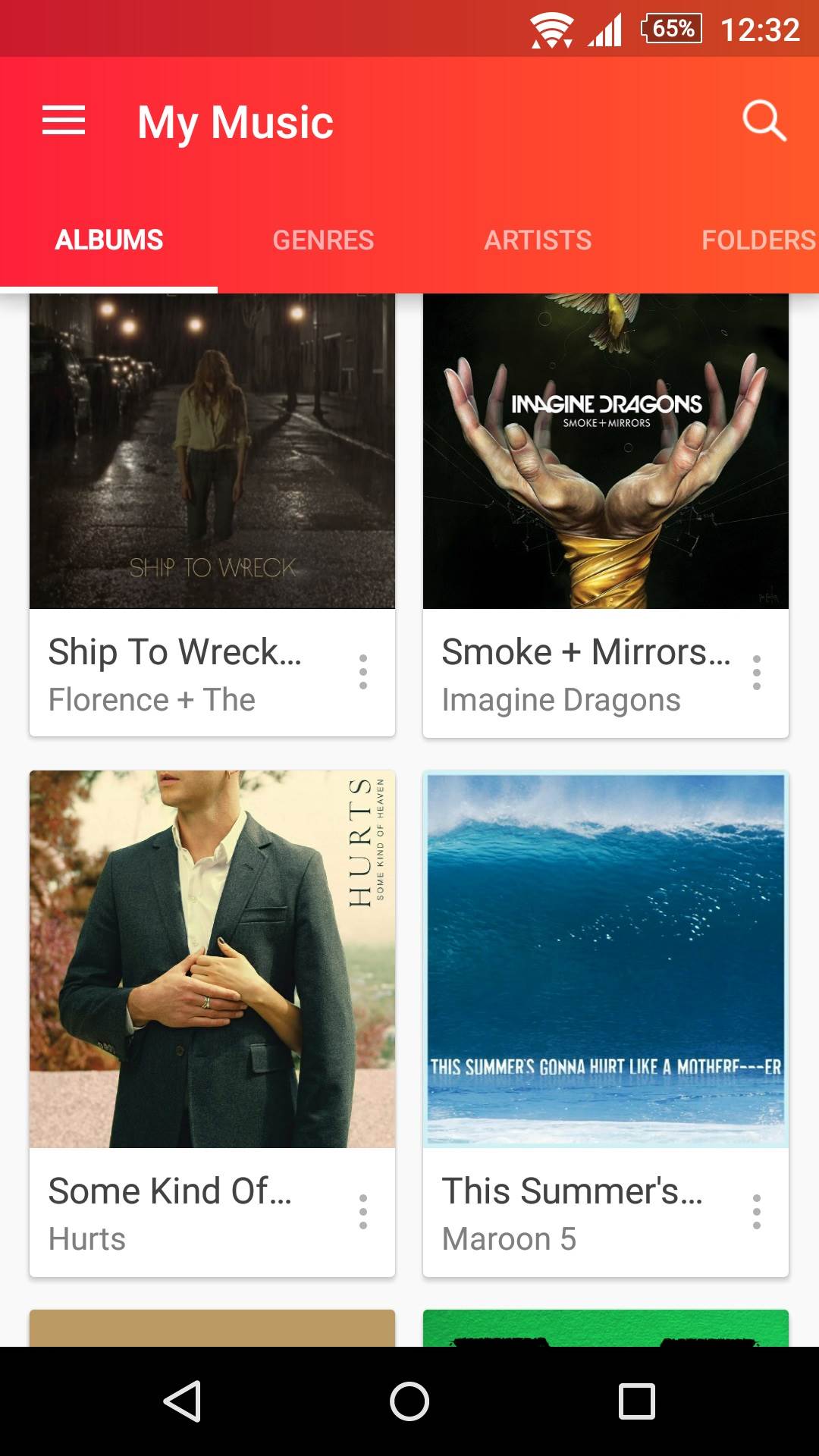Search the music library
The height and width of the screenshot is (1456, 819).
764,121
